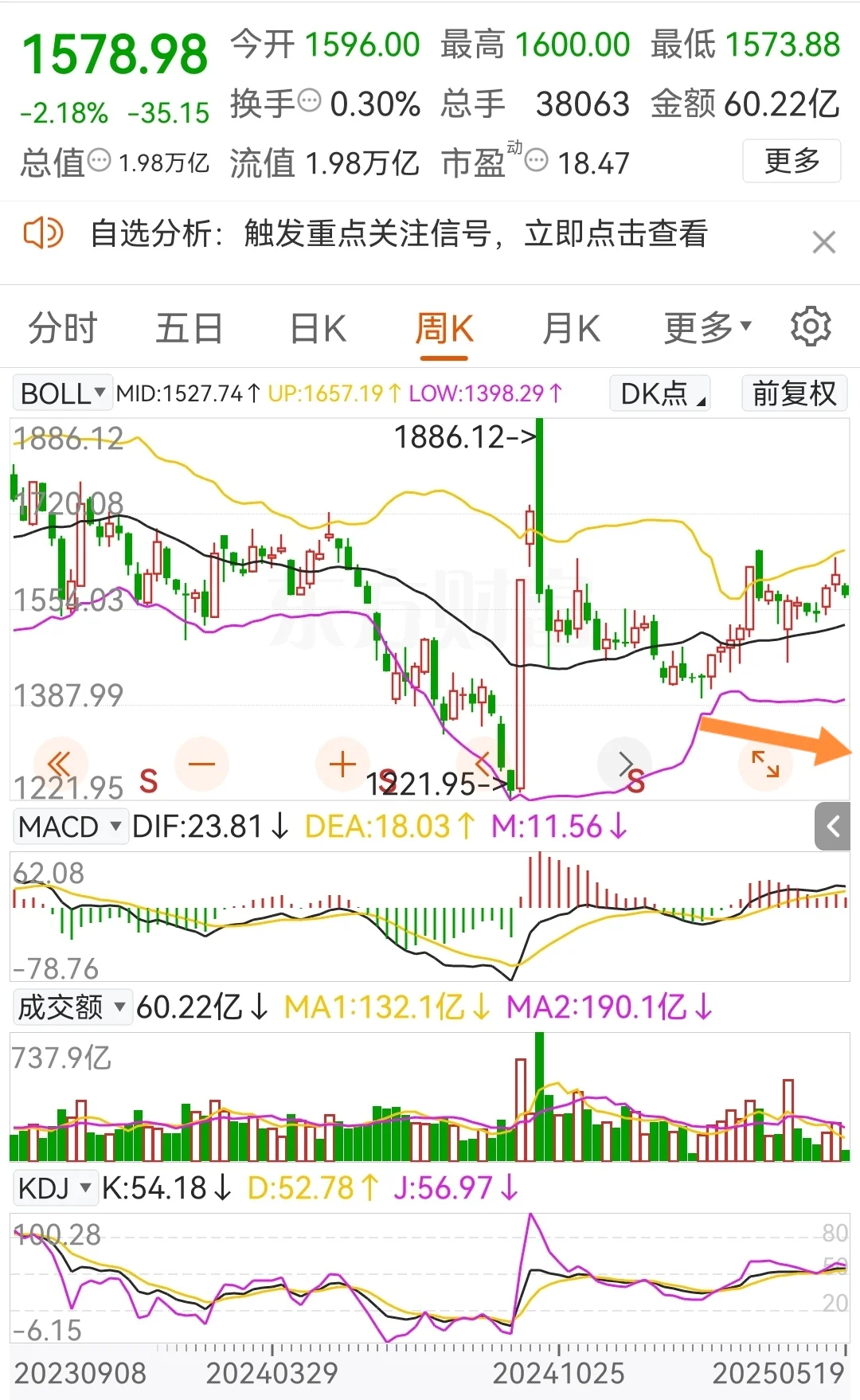Image resolution: width=860 pixels, height=1400 pixels.
Task: Expand the 更多 chart period dropdown
Action: 708,327
